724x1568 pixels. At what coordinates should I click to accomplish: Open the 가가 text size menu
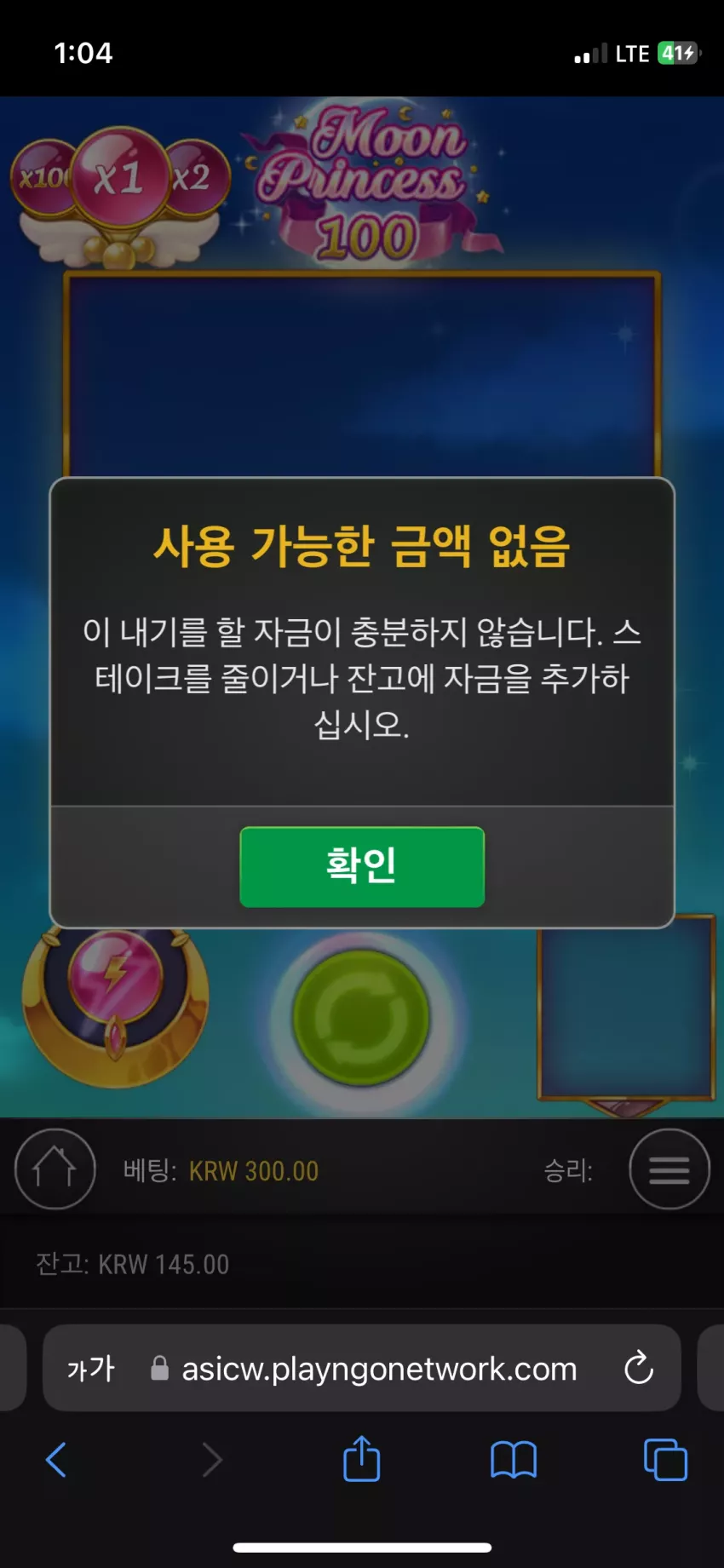(x=90, y=1369)
